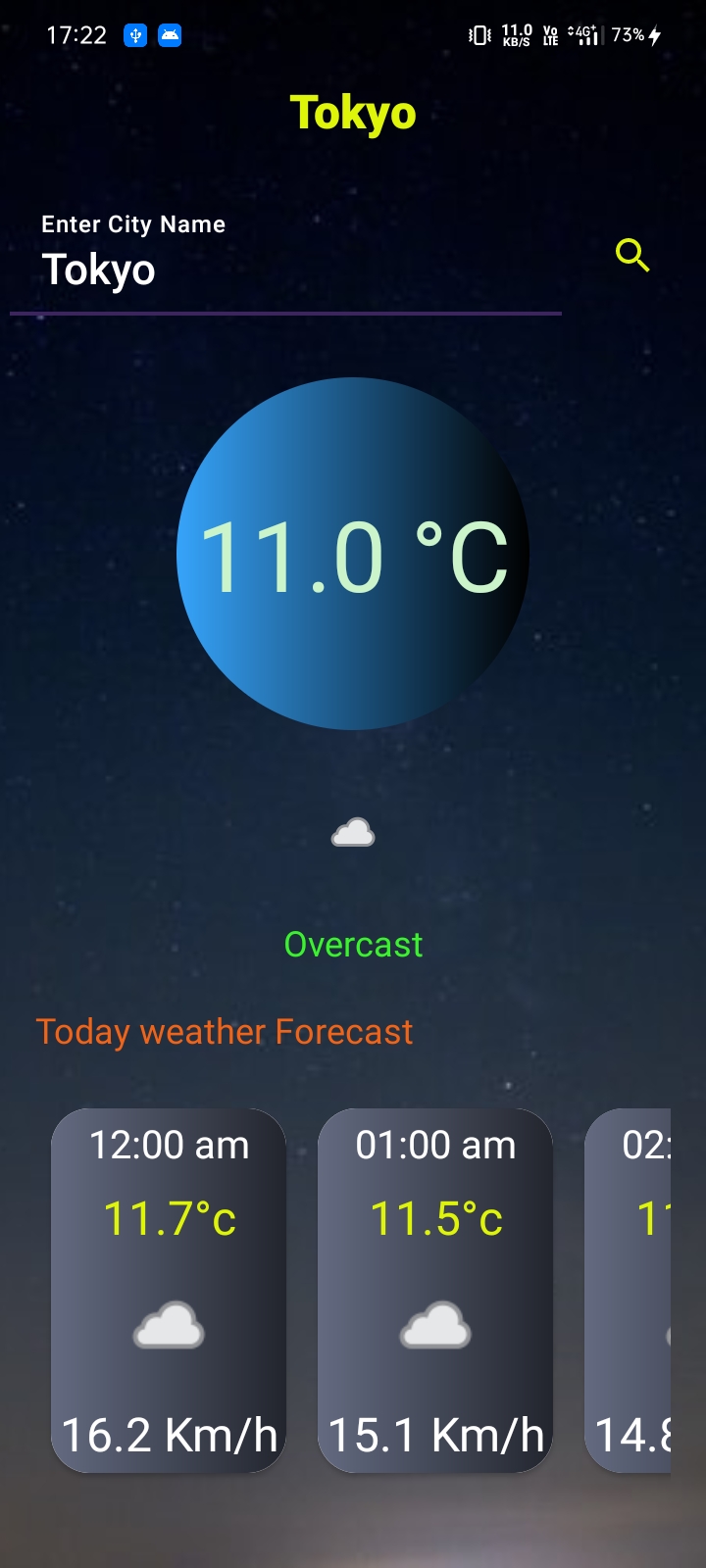Click the Android Auto icon in the status bar

[172, 35]
